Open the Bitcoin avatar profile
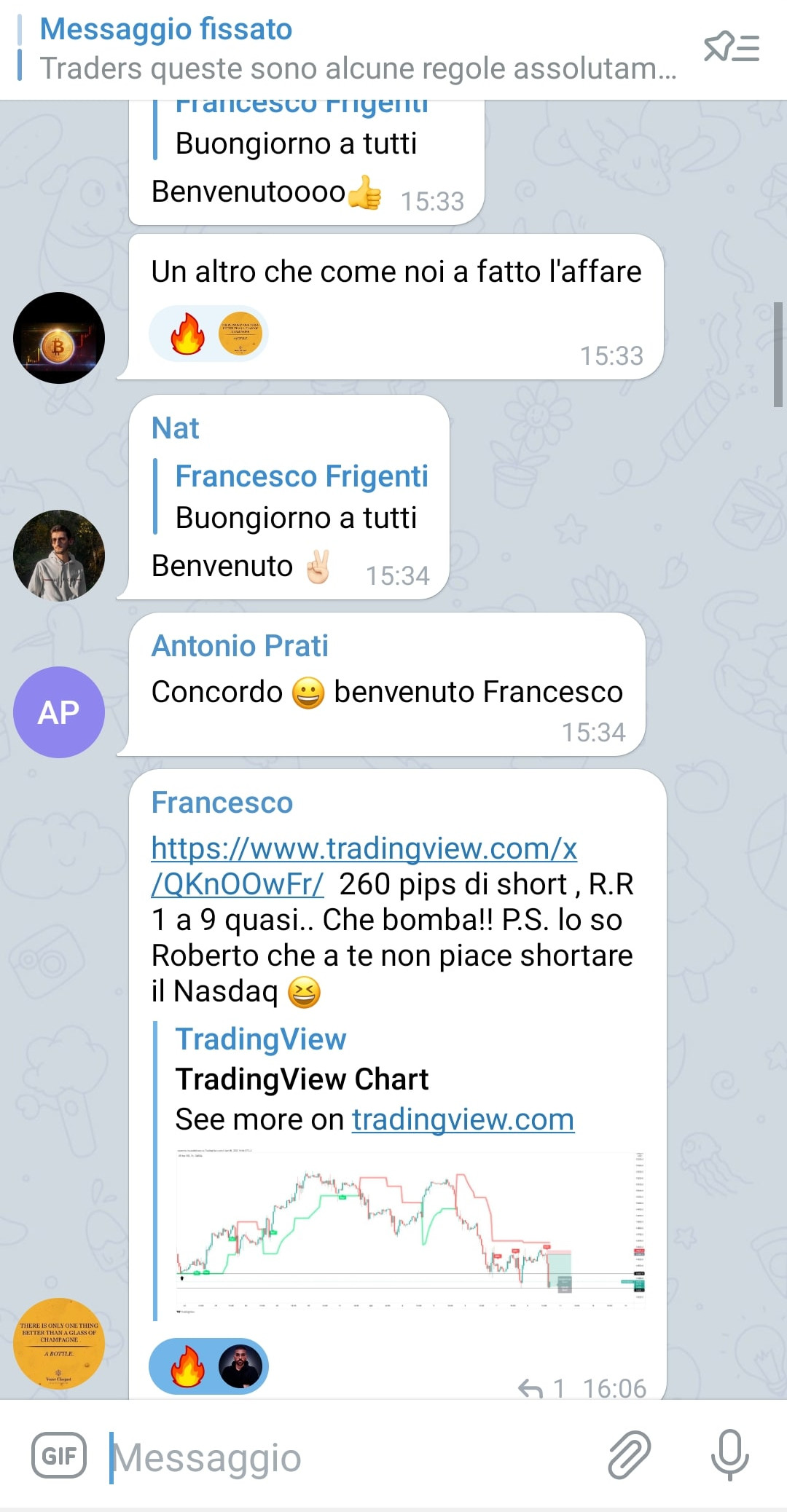 tap(59, 338)
